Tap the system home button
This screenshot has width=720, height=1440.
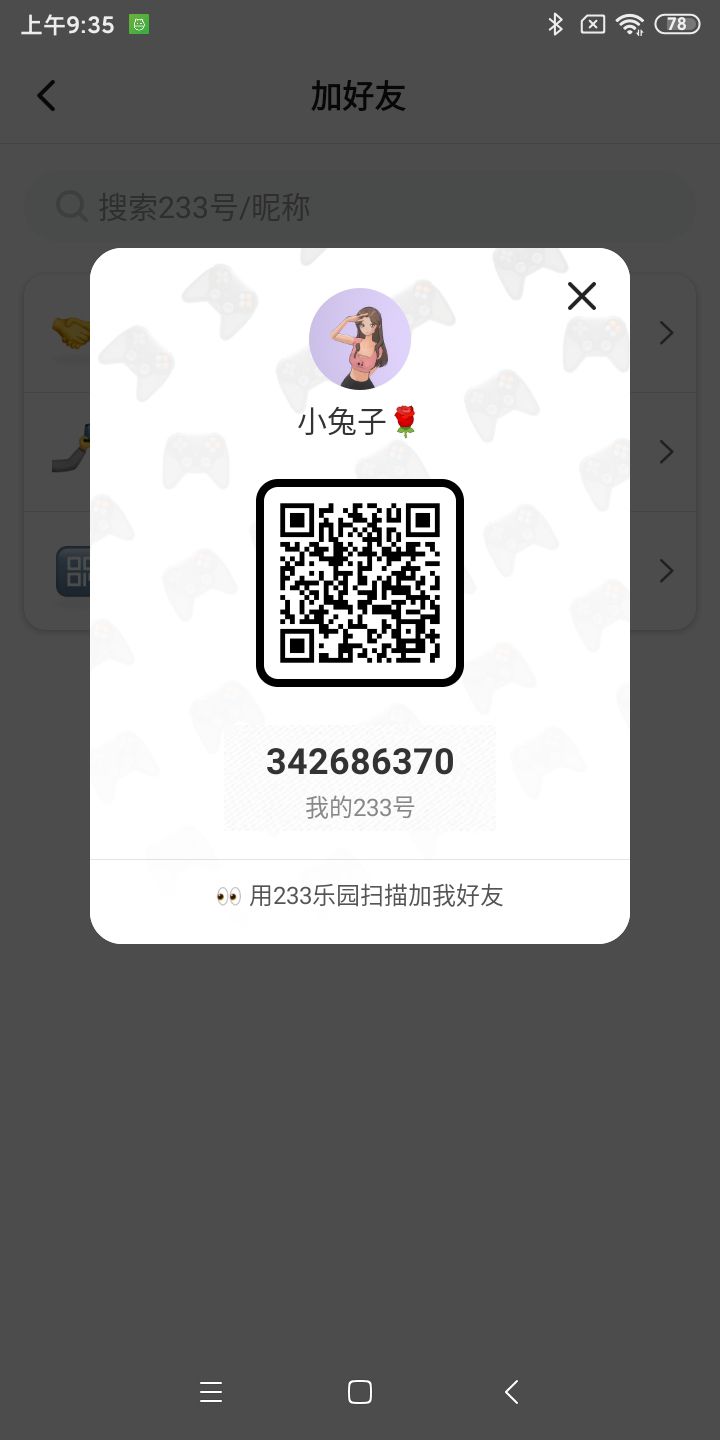click(360, 1392)
